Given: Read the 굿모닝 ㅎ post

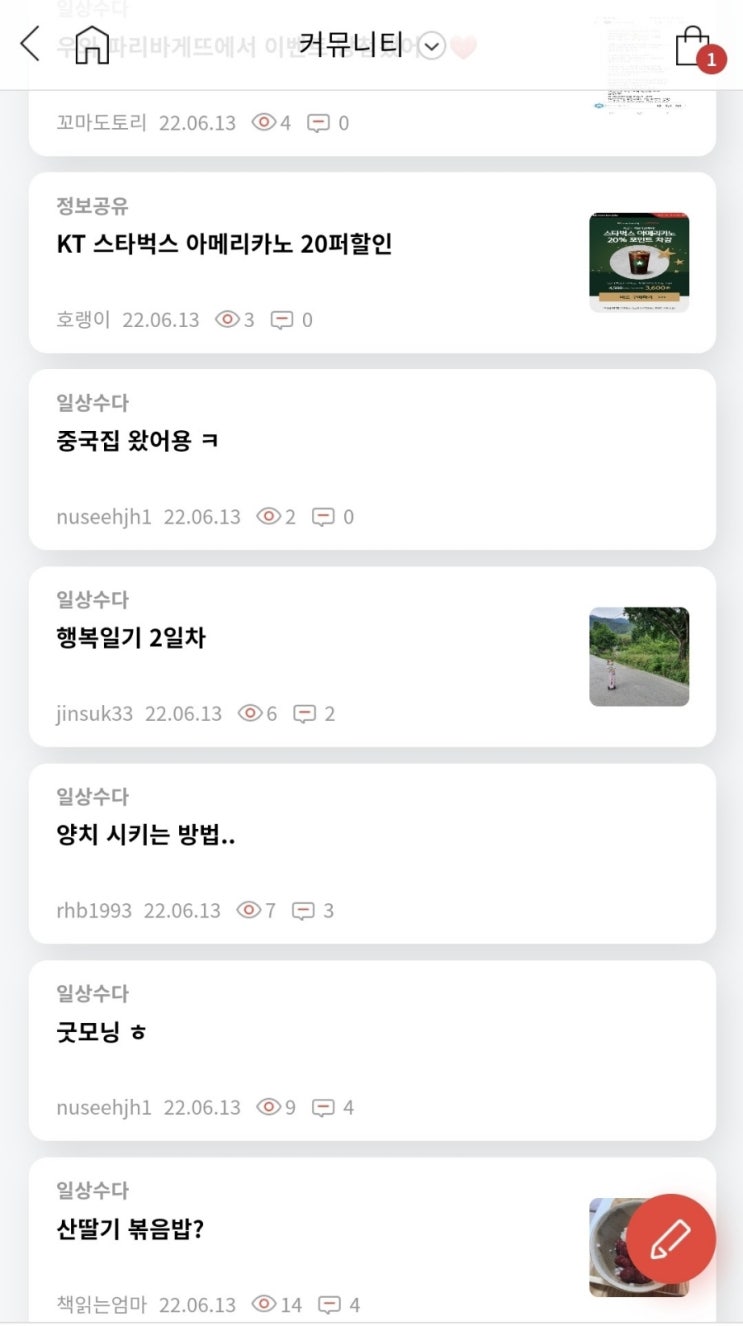Looking at the screenshot, I should [102, 1032].
